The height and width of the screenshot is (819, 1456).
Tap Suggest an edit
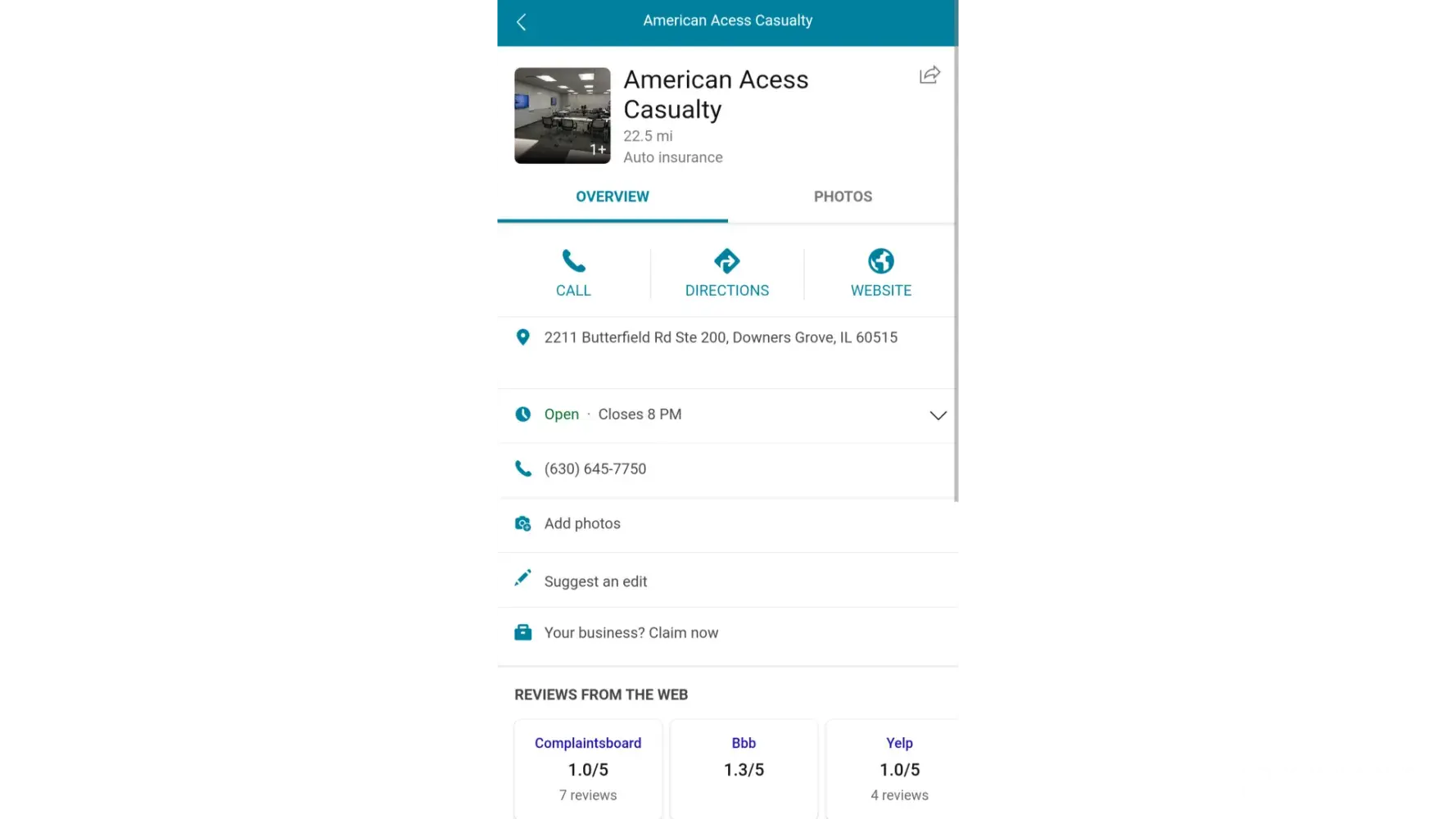[x=595, y=581]
